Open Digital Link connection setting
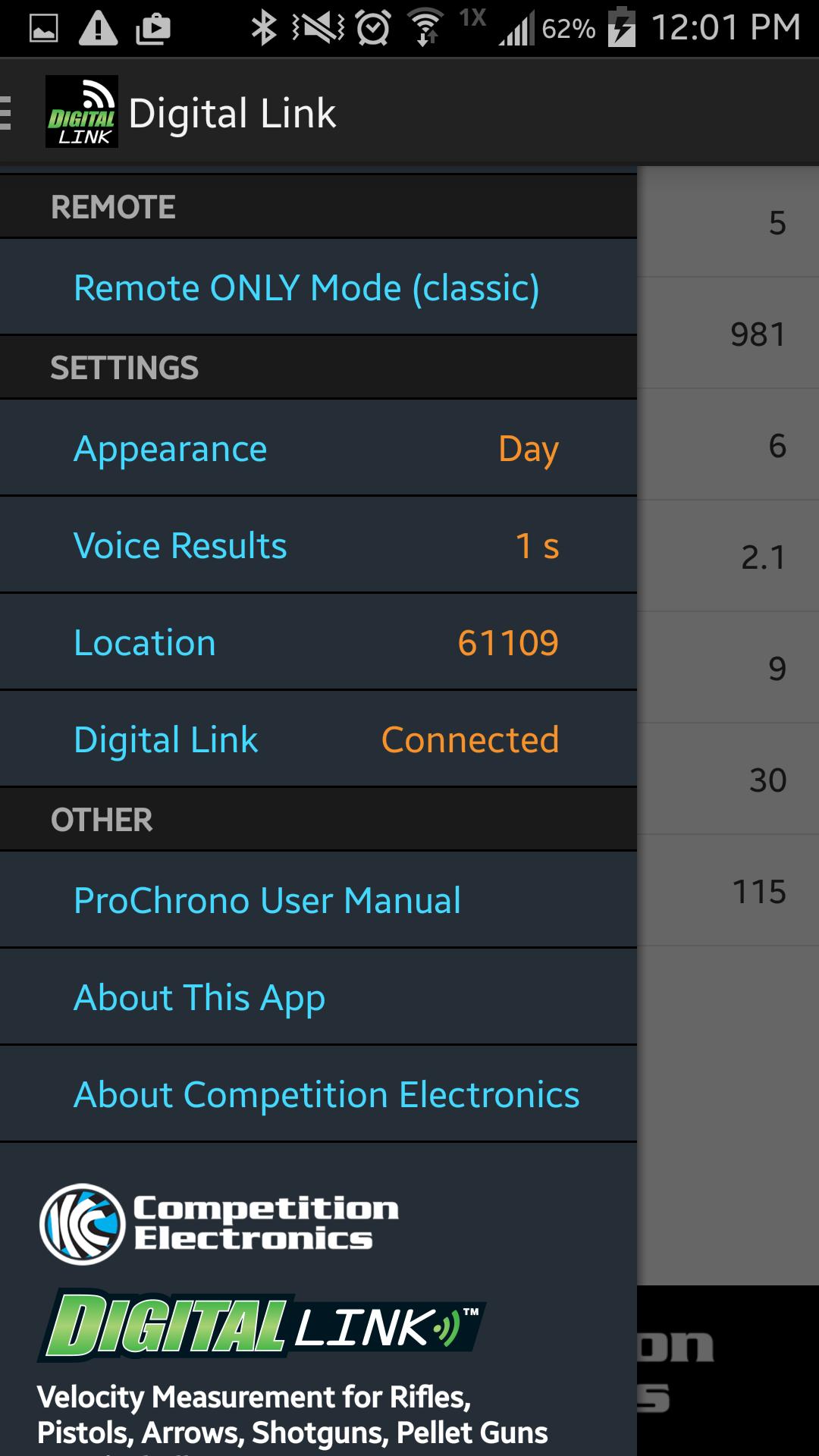Screen dimensions: 819x1456 [318, 739]
